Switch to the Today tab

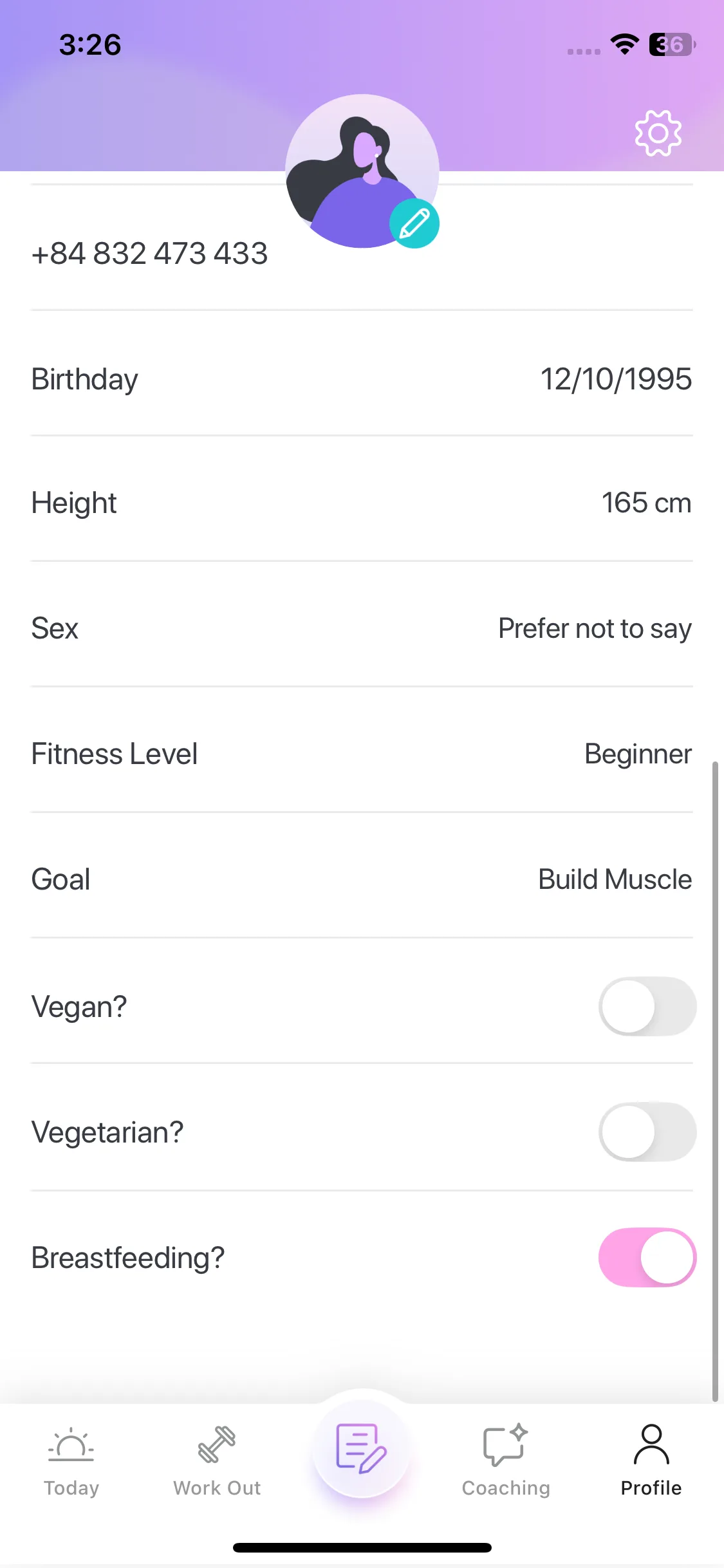[x=71, y=1461]
